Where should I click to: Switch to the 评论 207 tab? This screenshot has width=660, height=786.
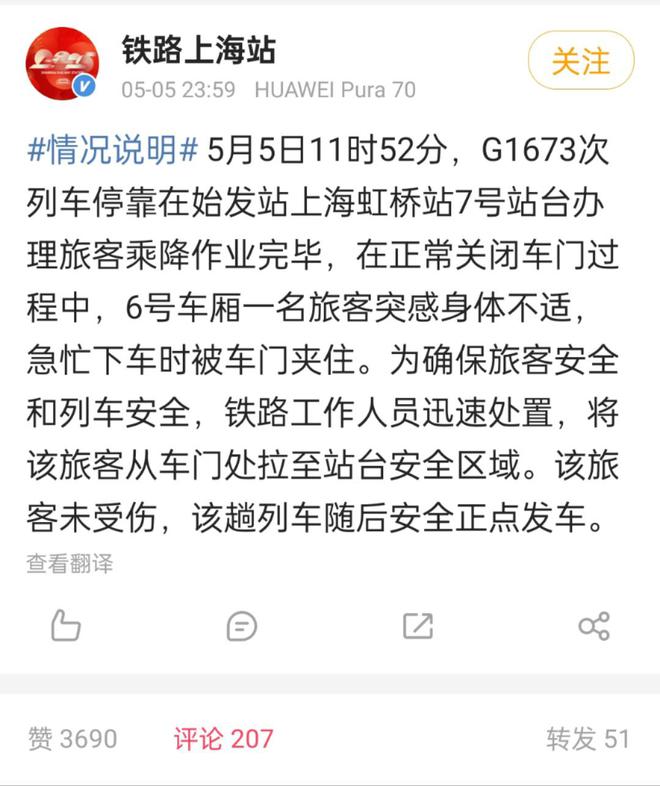coord(223,739)
